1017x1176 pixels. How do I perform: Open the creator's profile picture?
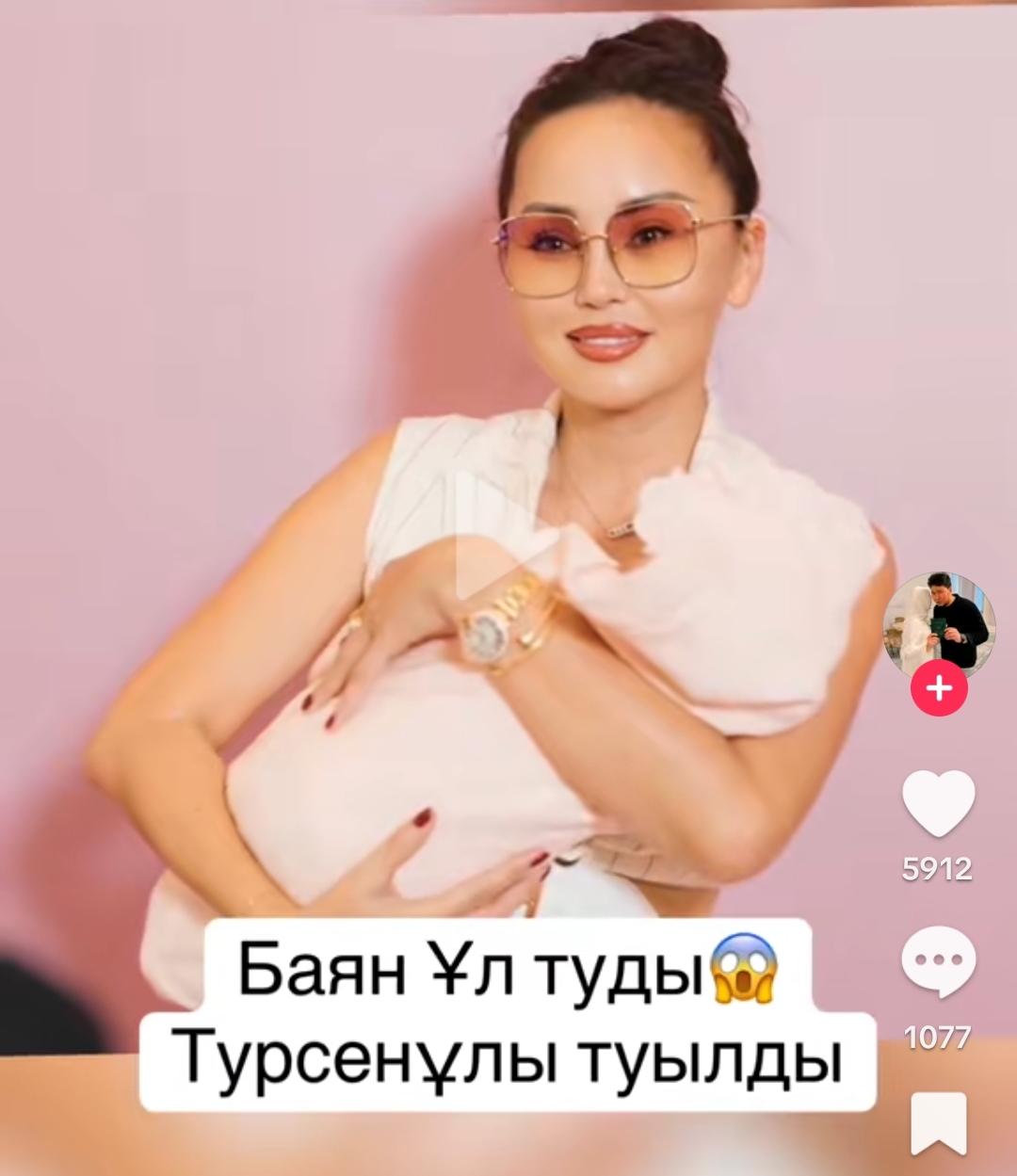(938, 626)
